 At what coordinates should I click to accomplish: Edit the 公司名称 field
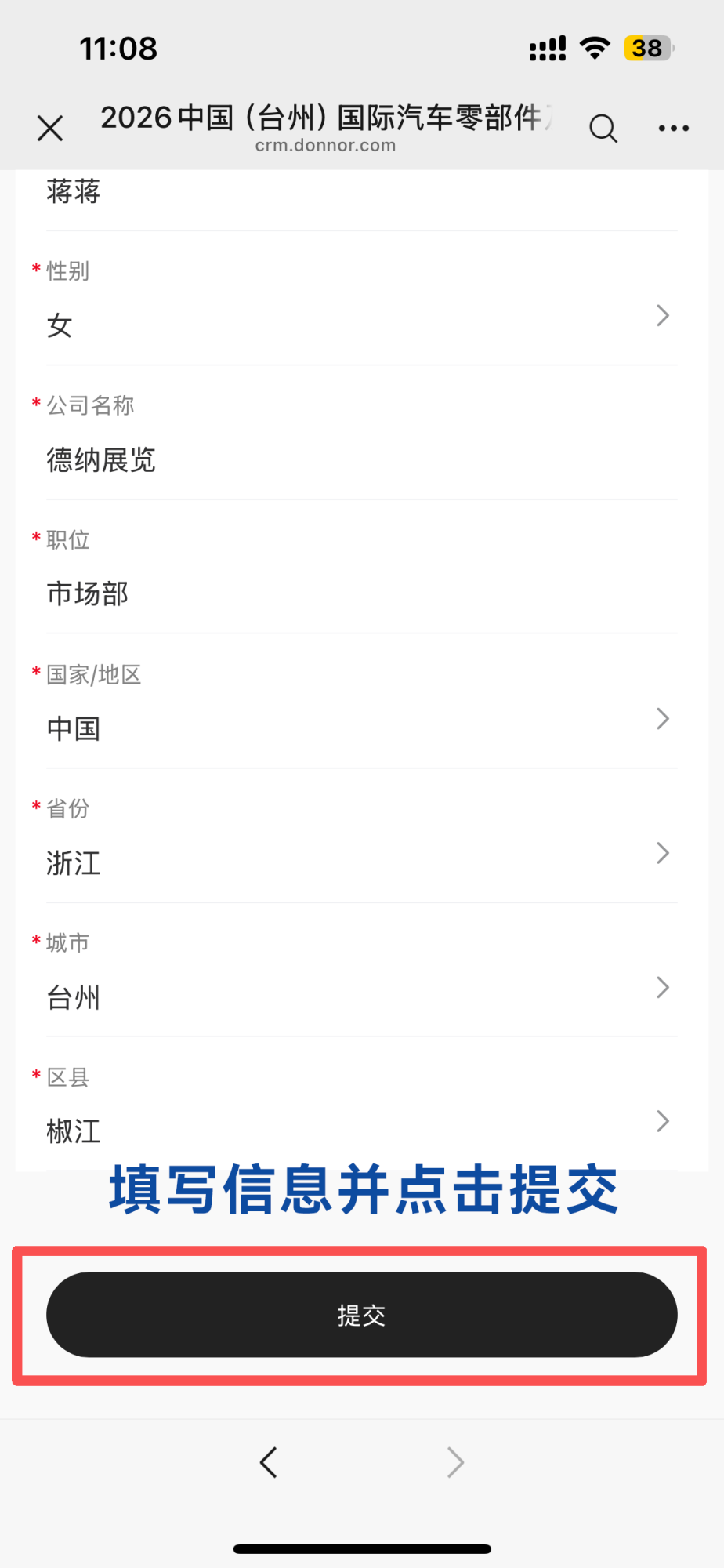click(x=360, y=460)
